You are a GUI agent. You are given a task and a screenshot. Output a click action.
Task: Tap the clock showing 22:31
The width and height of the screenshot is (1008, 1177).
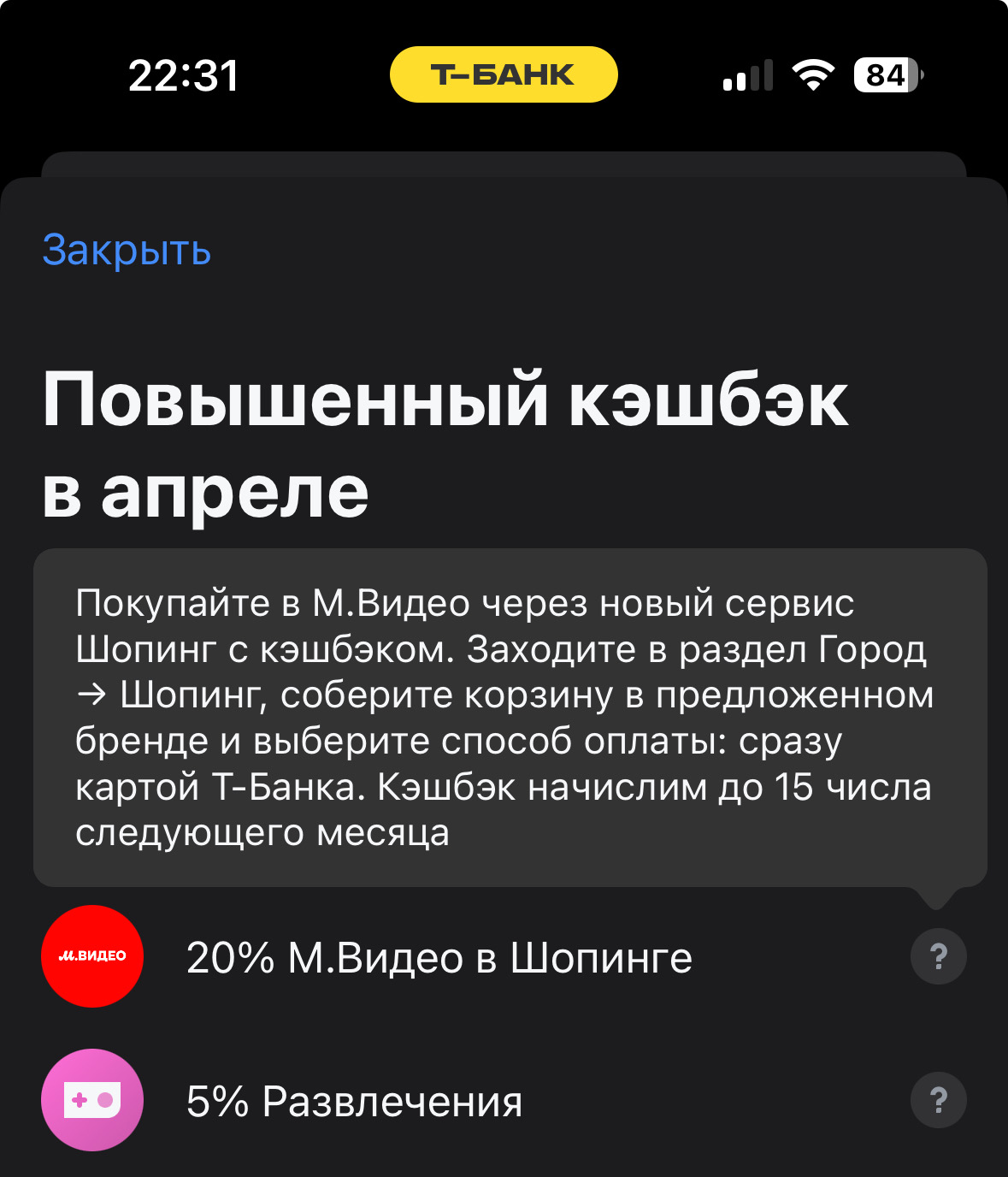coord(182,74)
